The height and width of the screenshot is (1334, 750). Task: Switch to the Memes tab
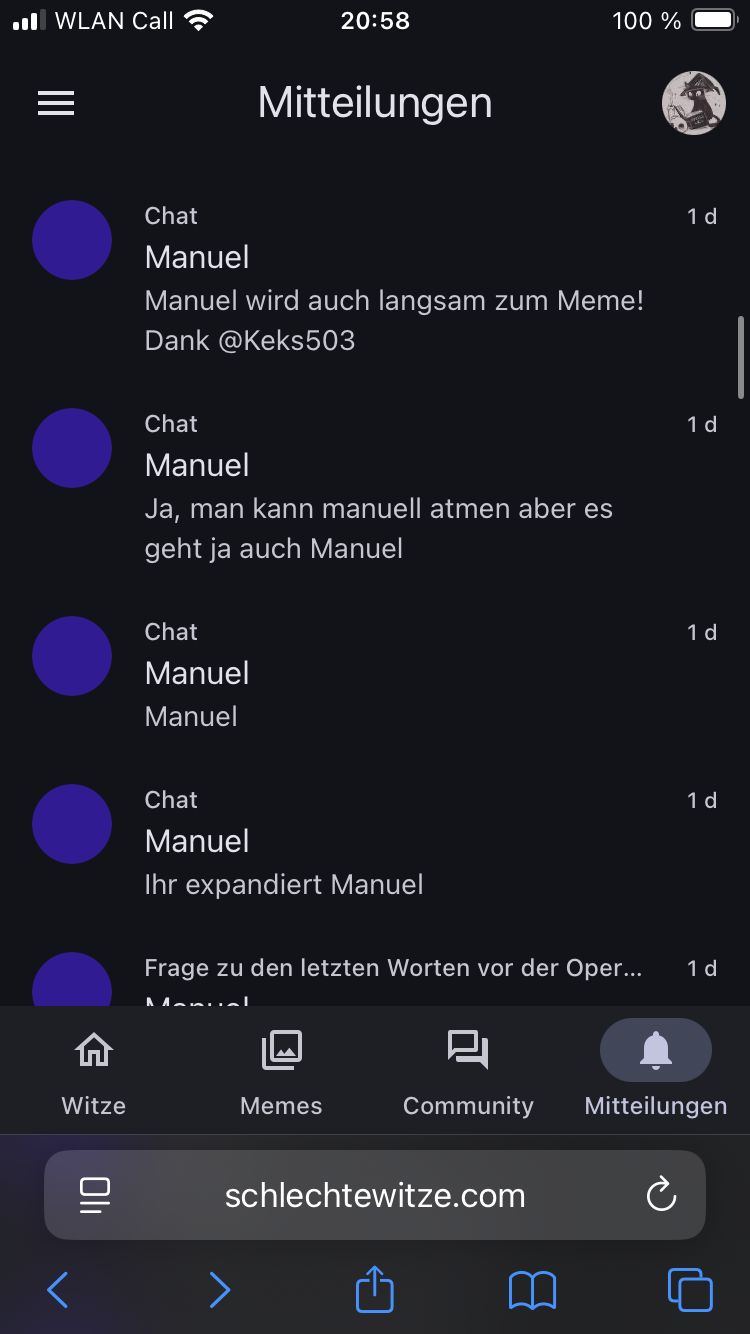pos(281,1072)
